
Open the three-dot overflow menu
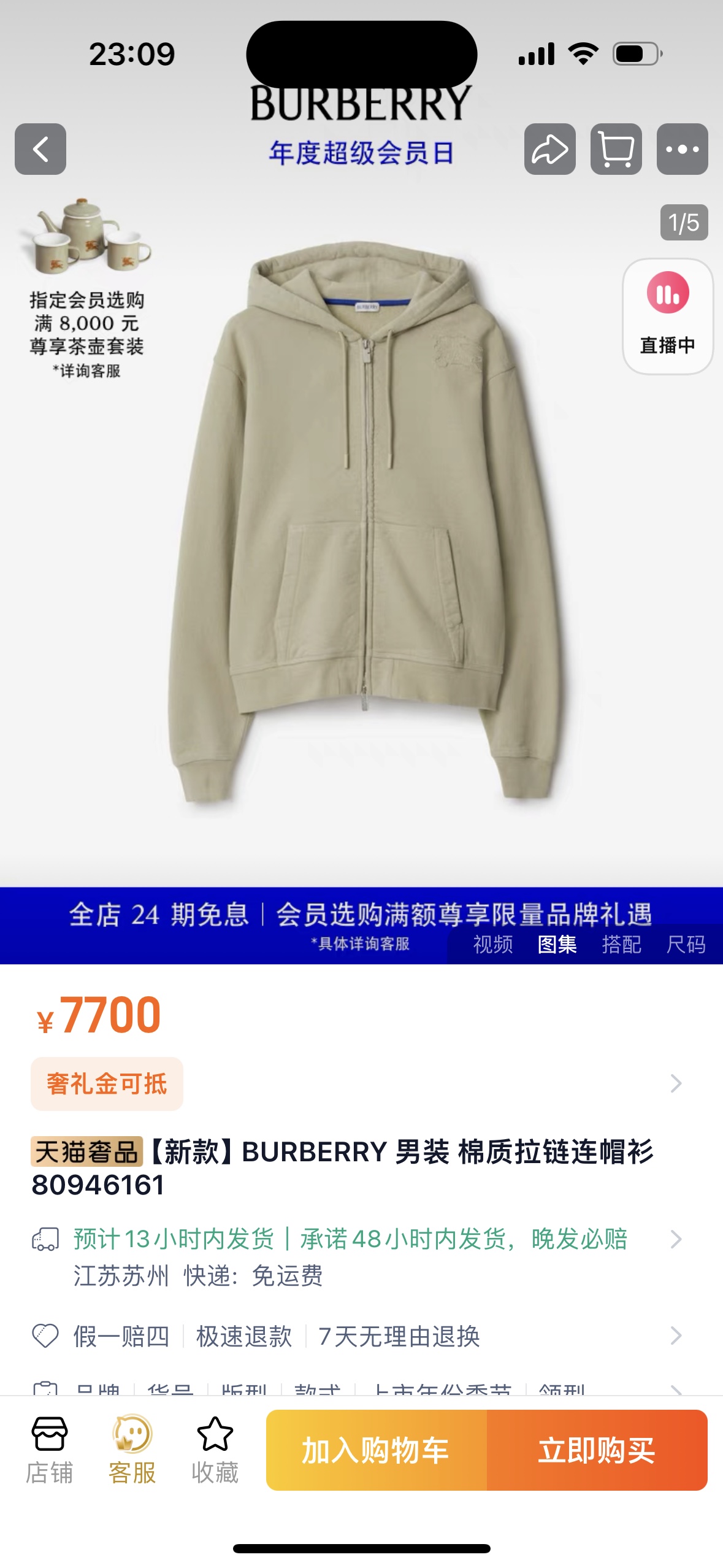click(x=682, y=149)
